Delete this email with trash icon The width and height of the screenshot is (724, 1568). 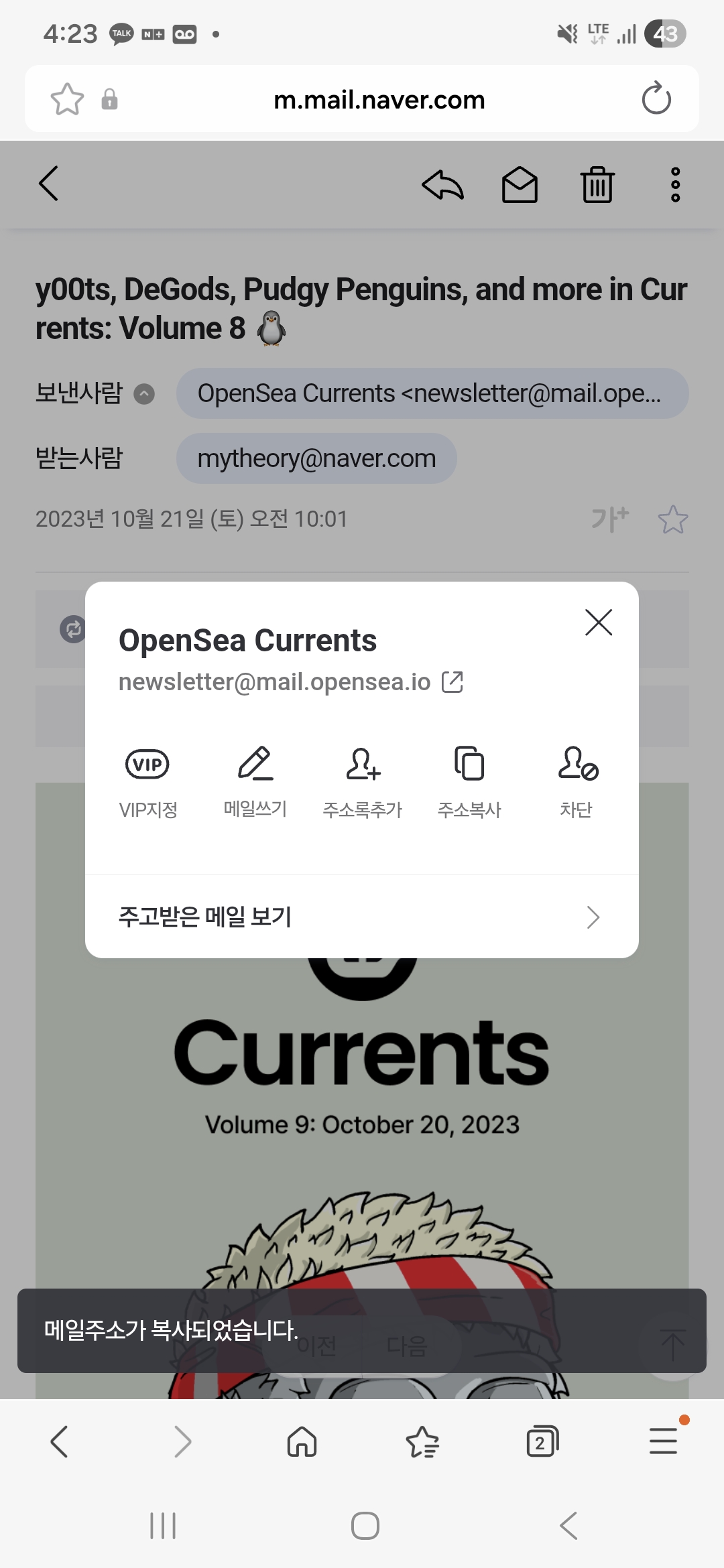pyautogui.click(x=597, y=185)
